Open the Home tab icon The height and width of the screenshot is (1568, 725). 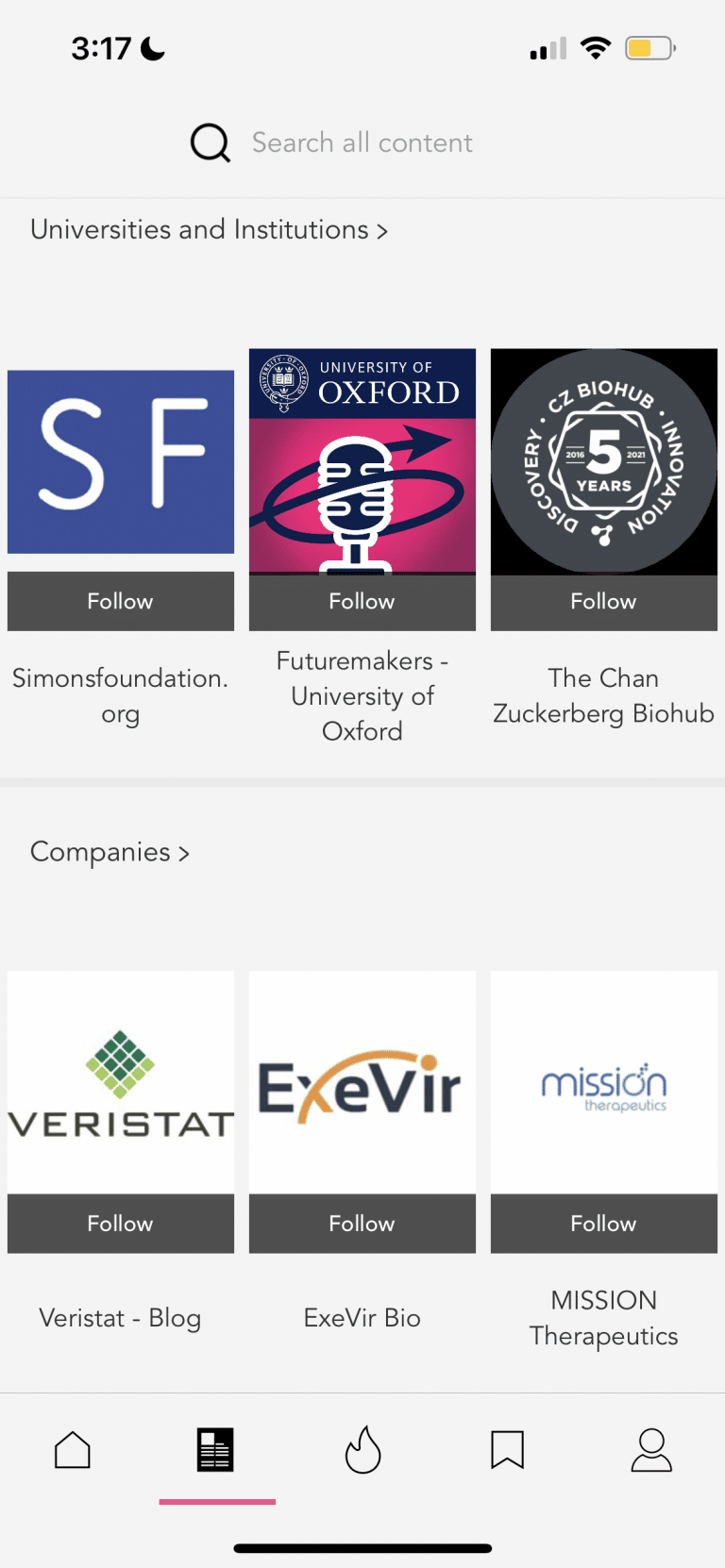coord(73,1450)
